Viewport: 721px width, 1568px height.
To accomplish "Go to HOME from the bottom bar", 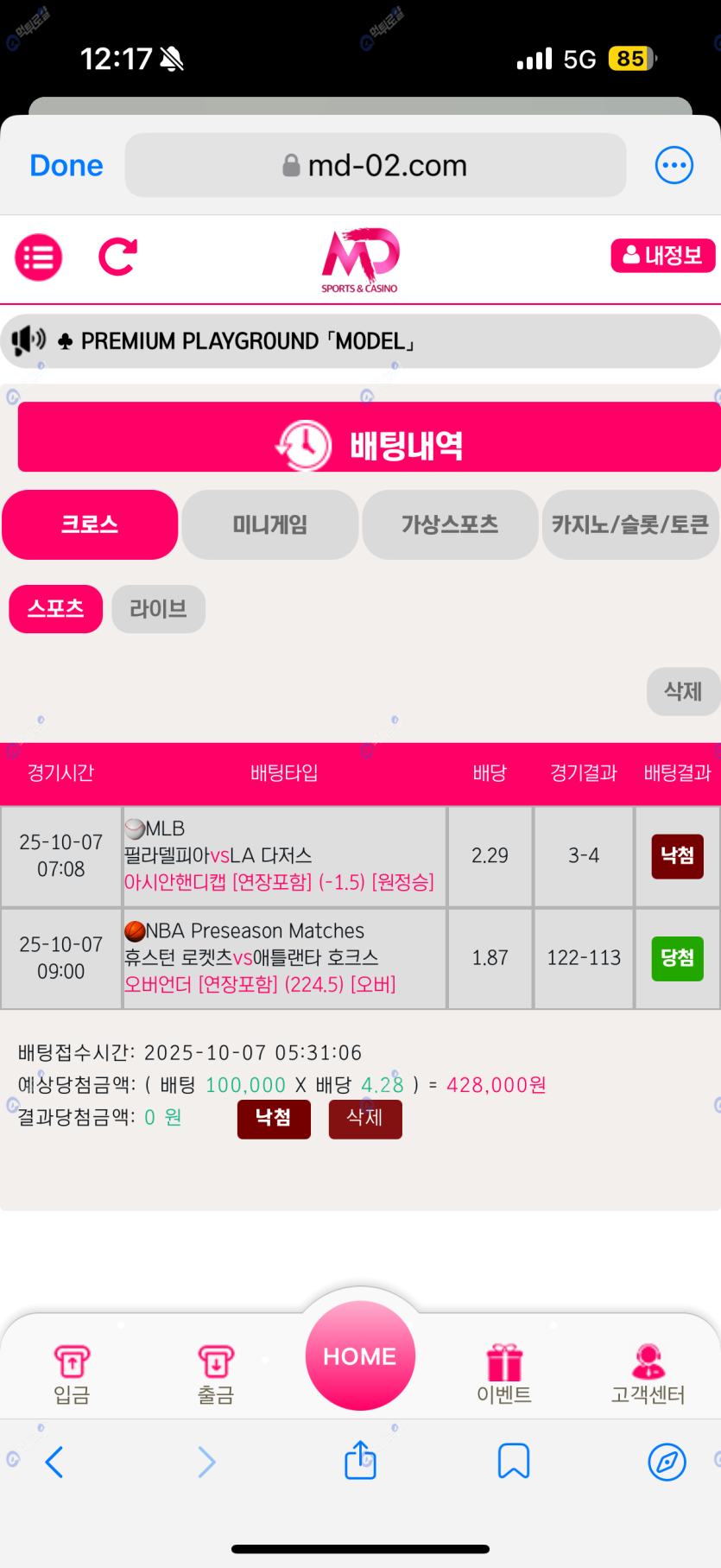I will (360, 1355).
